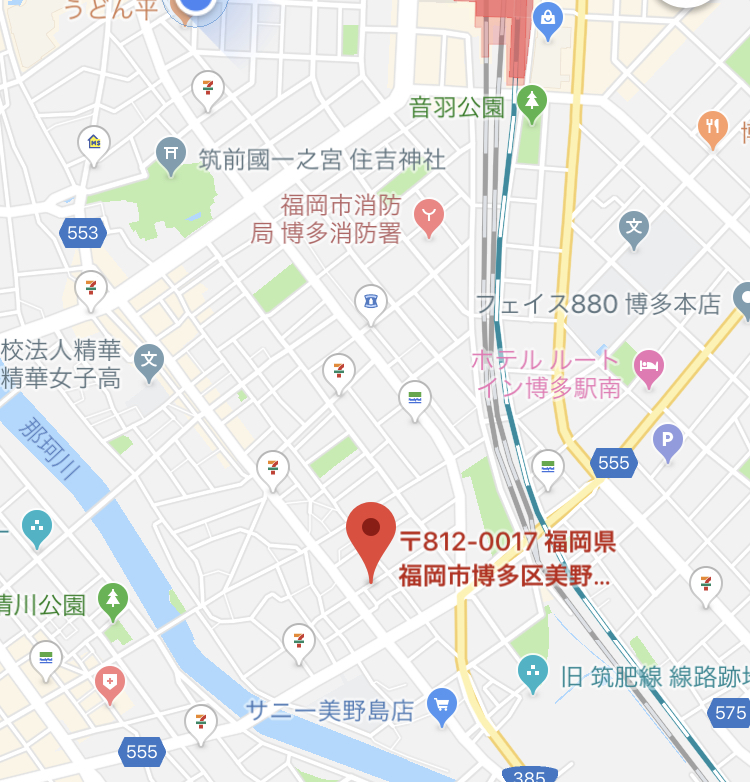This screenshot has width=750, height=782.
Task: Open the 旧 筑肥線 線路跡 marker
Action: coord(533,672)
